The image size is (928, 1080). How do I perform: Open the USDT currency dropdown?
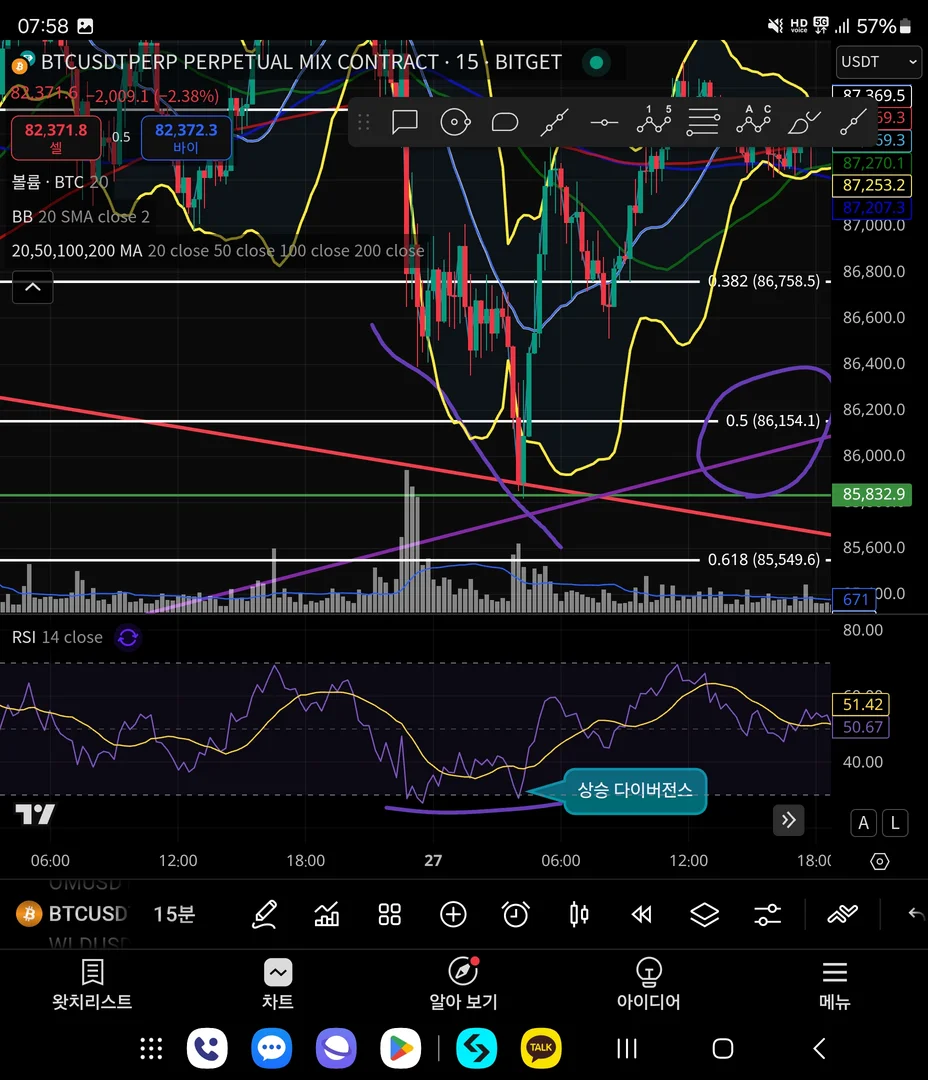pos(878,61)
